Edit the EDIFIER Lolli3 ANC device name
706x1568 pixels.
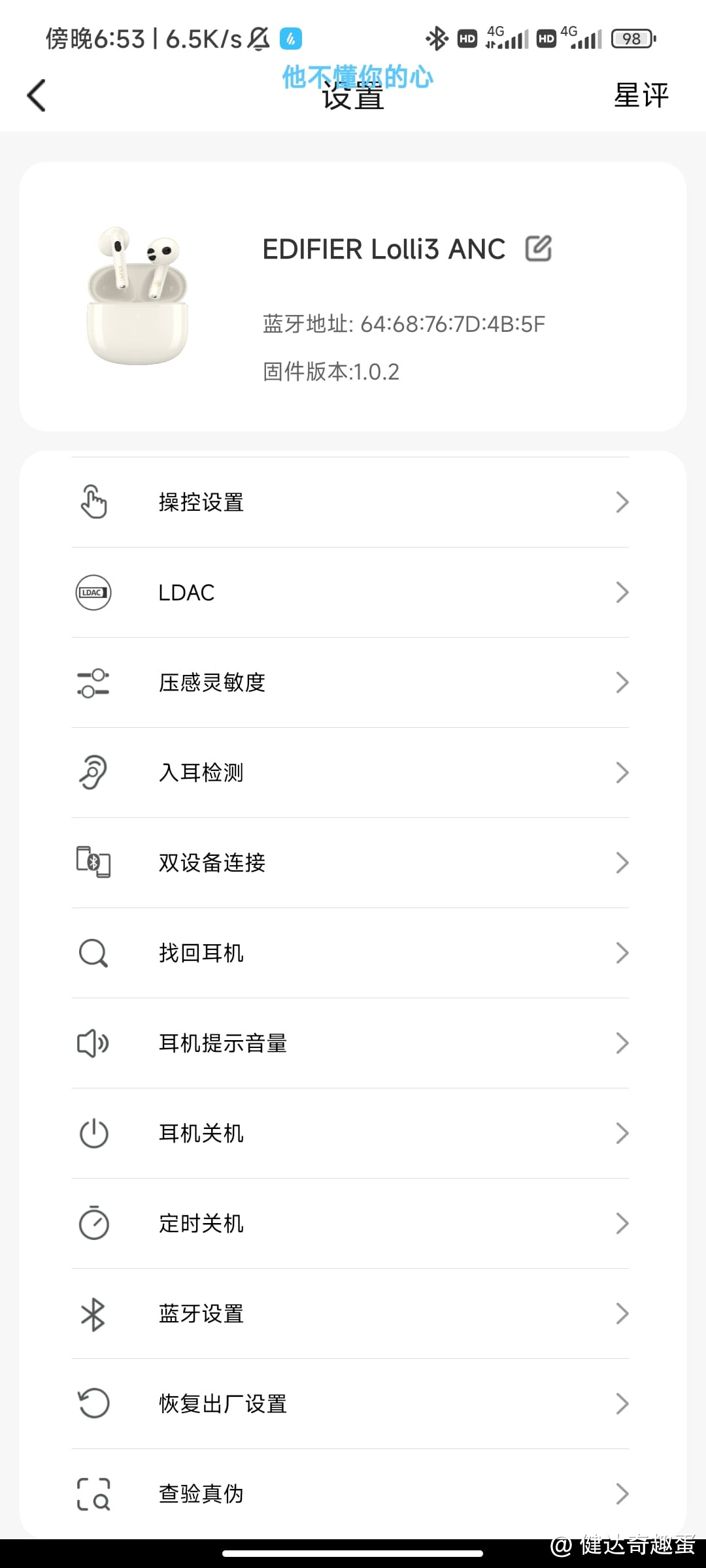pos(539,249)
